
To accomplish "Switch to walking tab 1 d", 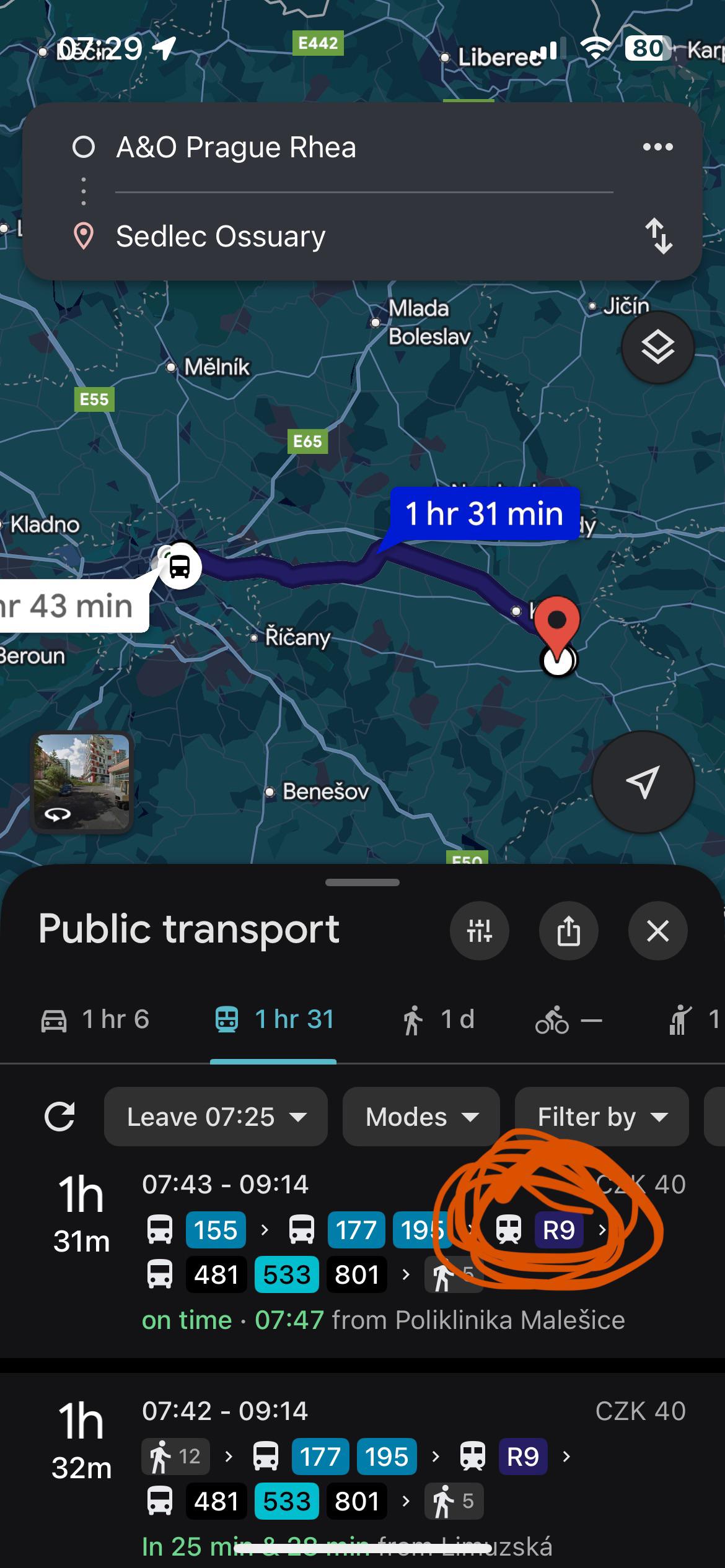I will [439, 1019].
